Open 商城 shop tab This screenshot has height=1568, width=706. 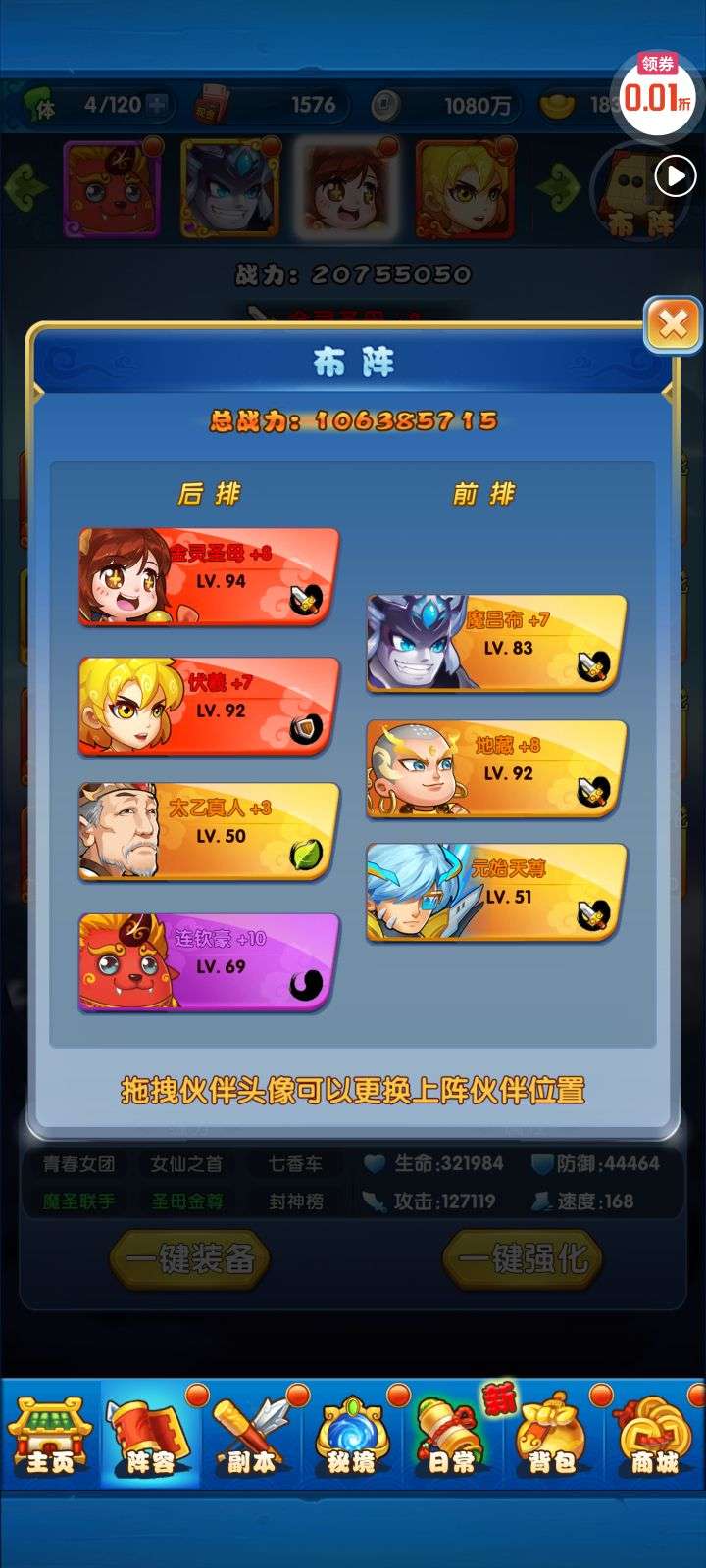tap(654, 1438)
